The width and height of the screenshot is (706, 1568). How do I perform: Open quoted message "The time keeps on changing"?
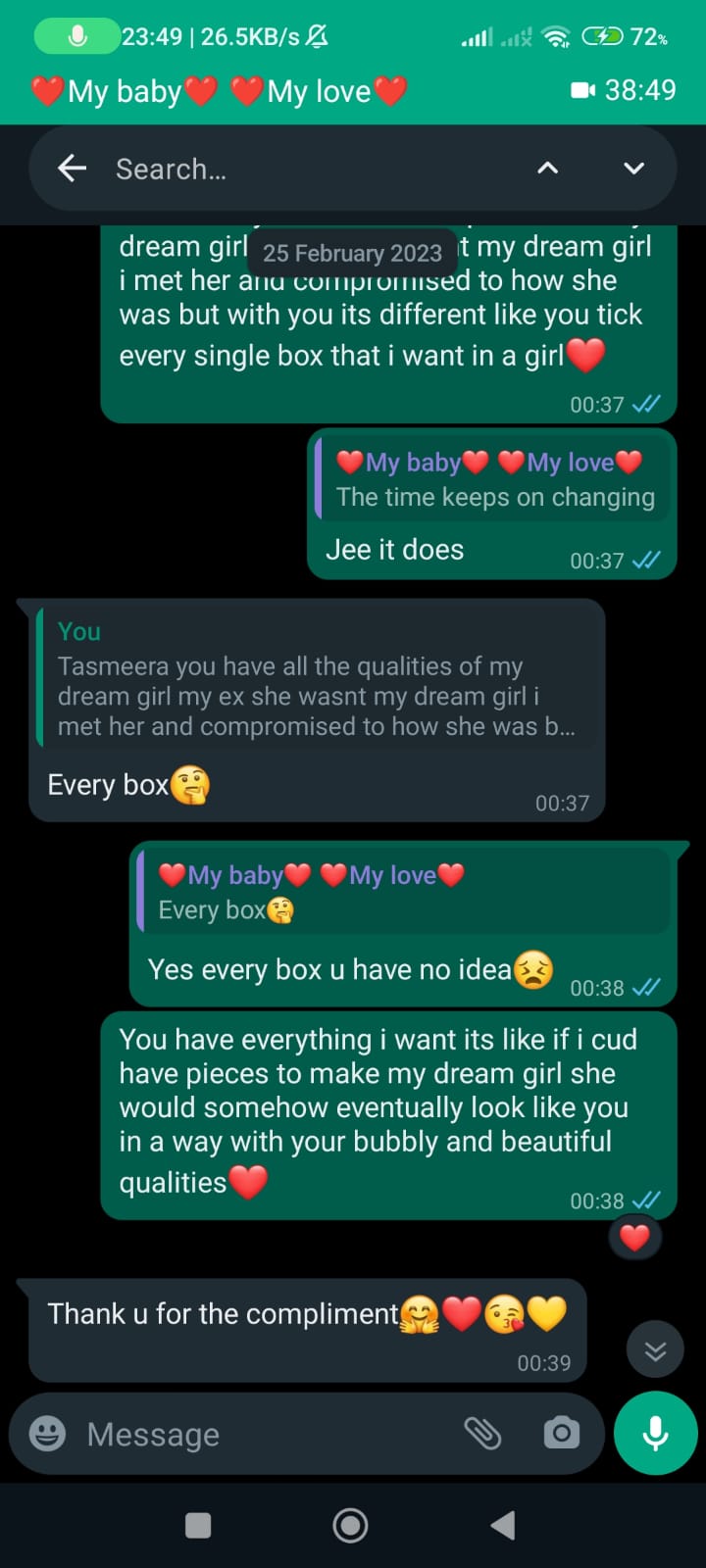pos(493,480)
